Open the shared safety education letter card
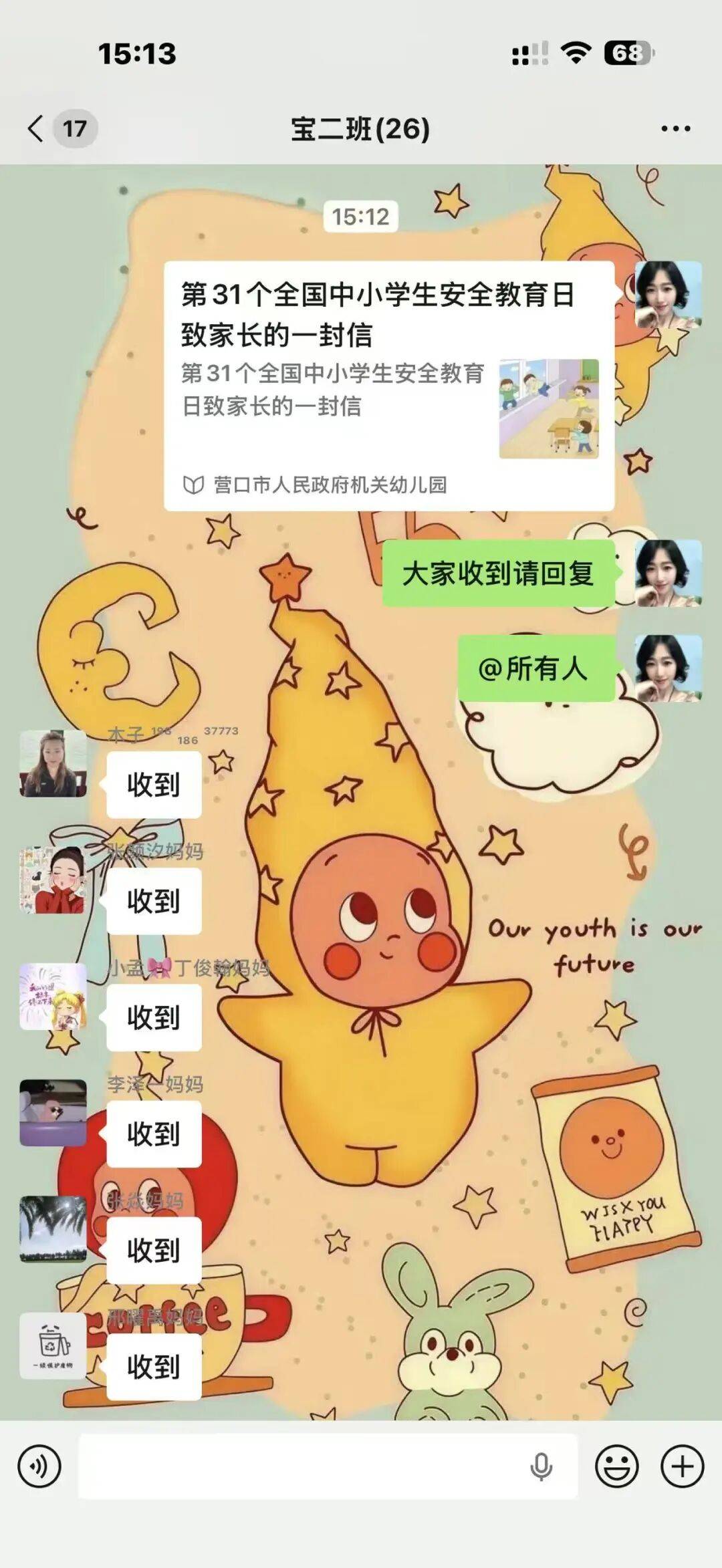Image resolution: width=722 pixels, height=1568 pixels. (x=388, y=386)
